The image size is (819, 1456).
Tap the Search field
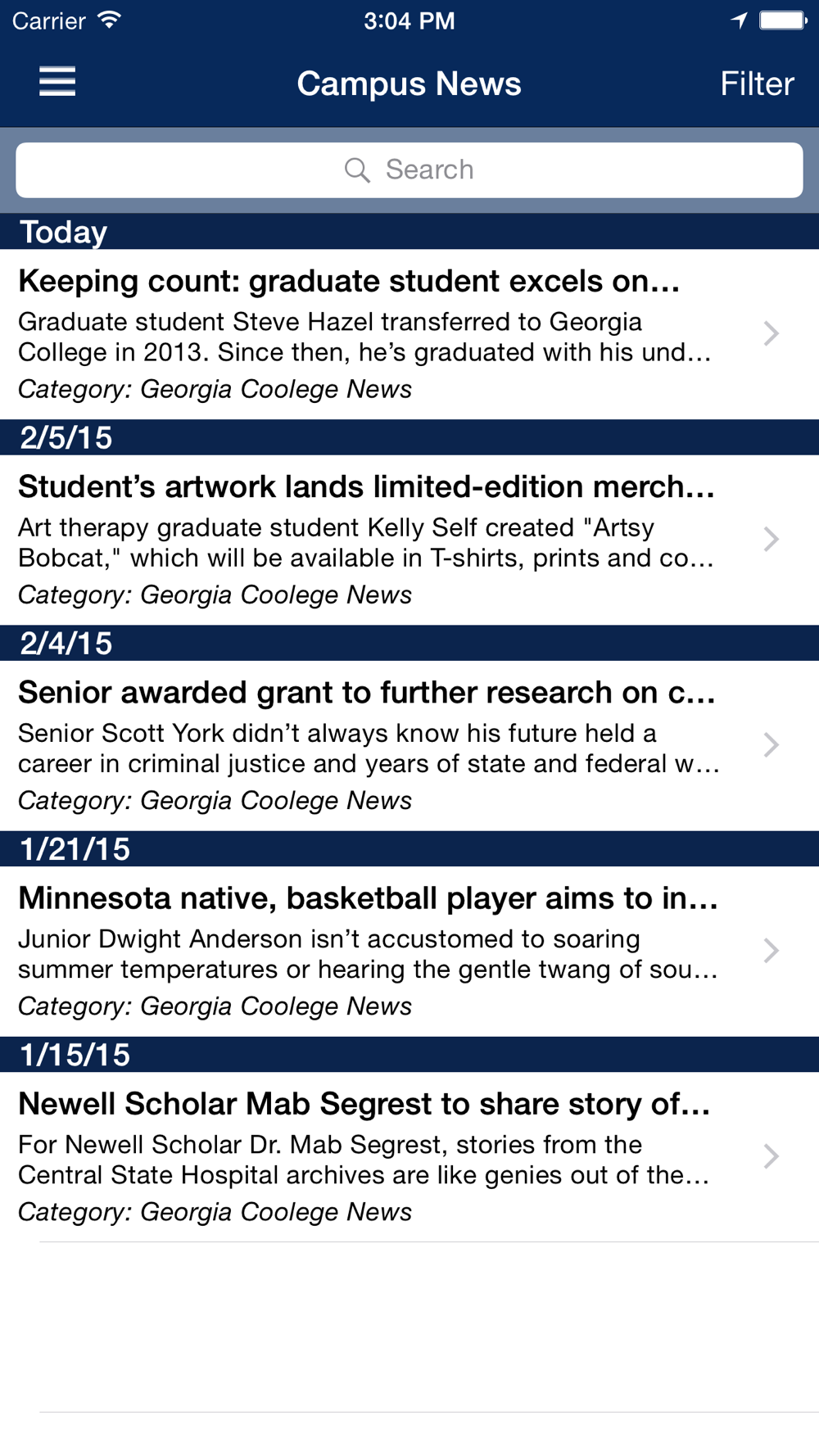tap(409, 170)
